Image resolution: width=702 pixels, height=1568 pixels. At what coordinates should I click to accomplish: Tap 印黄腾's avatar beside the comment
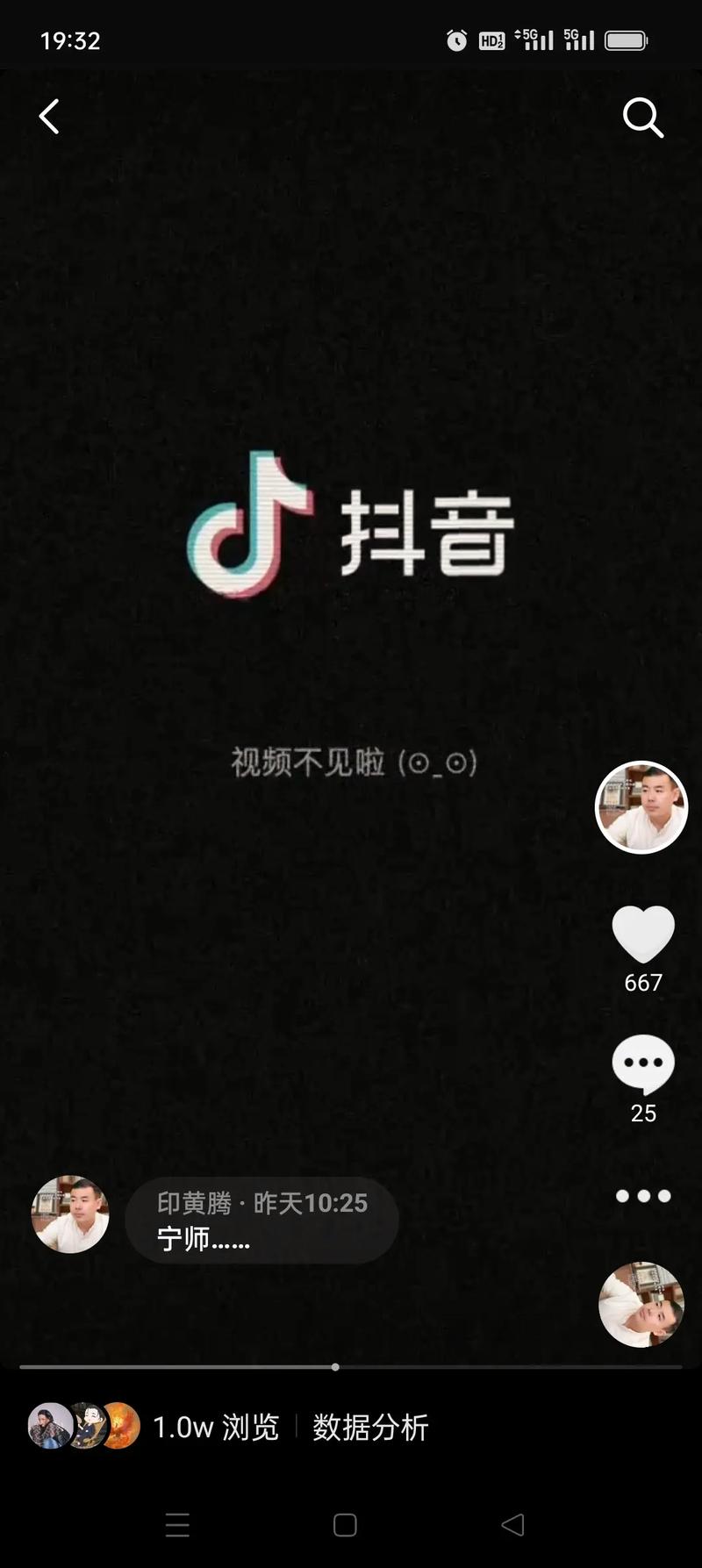pos(70,1214)
